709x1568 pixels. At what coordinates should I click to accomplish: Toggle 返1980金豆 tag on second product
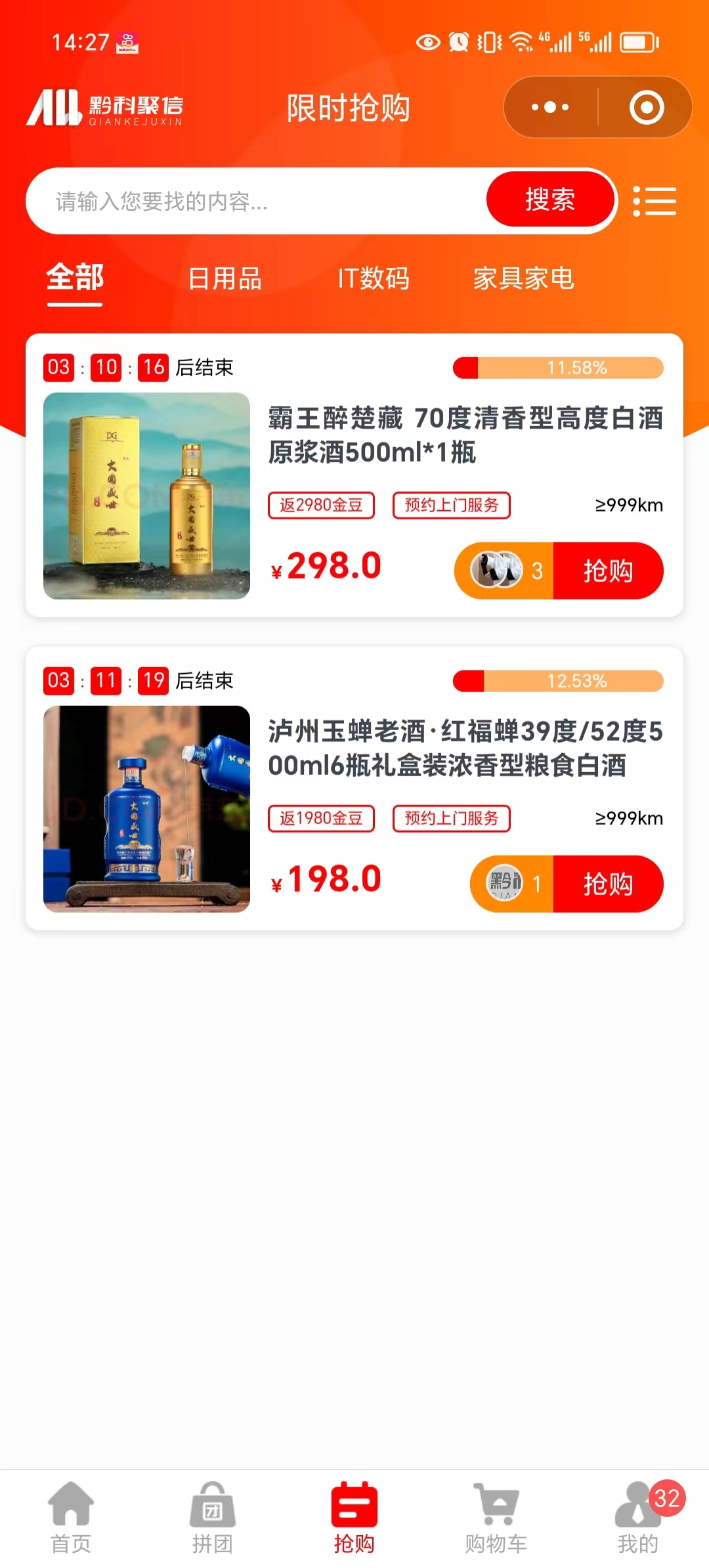(321, 818)
